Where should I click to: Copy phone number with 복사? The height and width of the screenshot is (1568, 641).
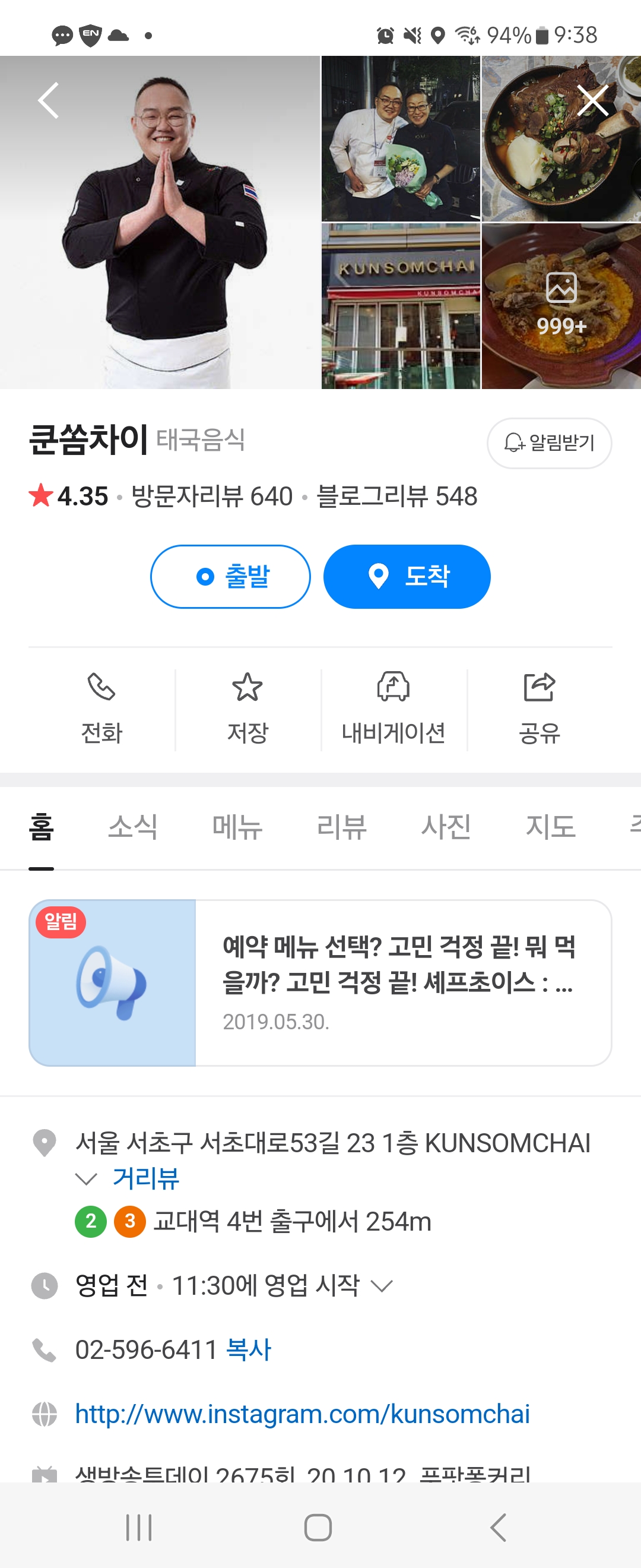point(248,1349)
